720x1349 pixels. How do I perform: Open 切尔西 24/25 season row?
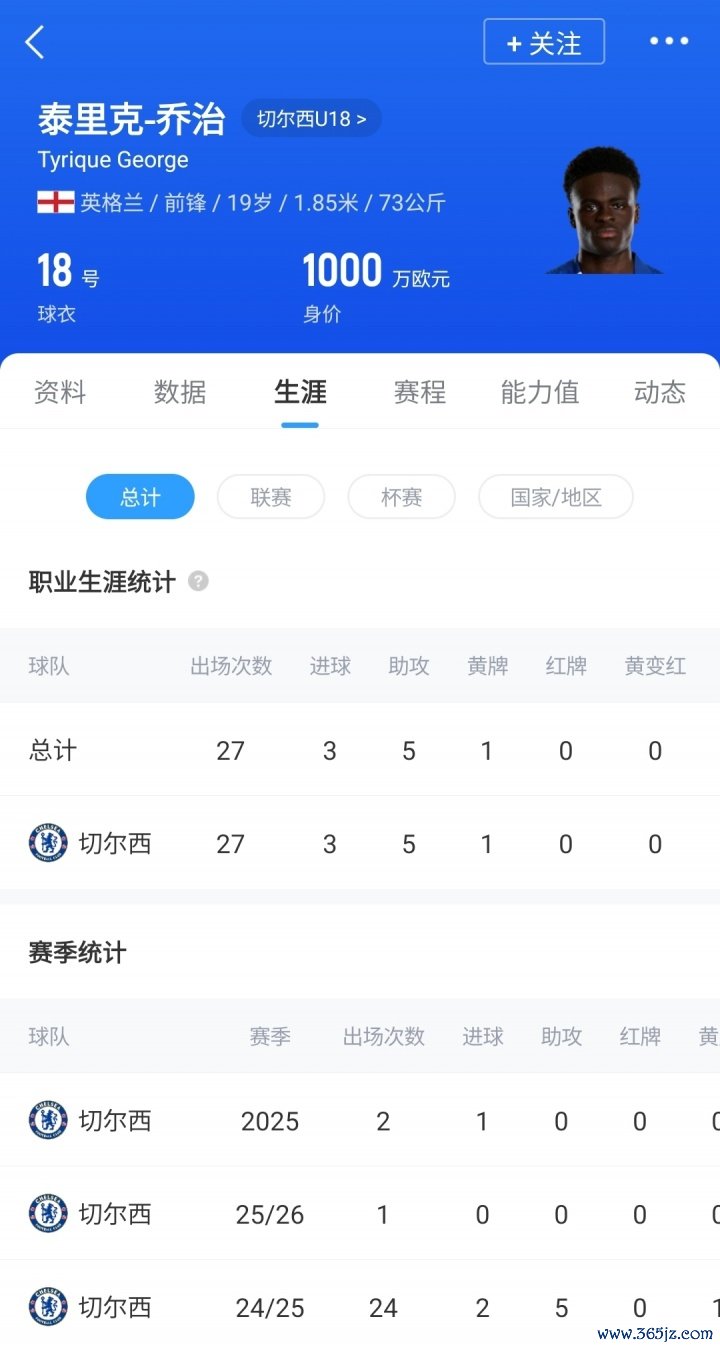(360, 1306)
